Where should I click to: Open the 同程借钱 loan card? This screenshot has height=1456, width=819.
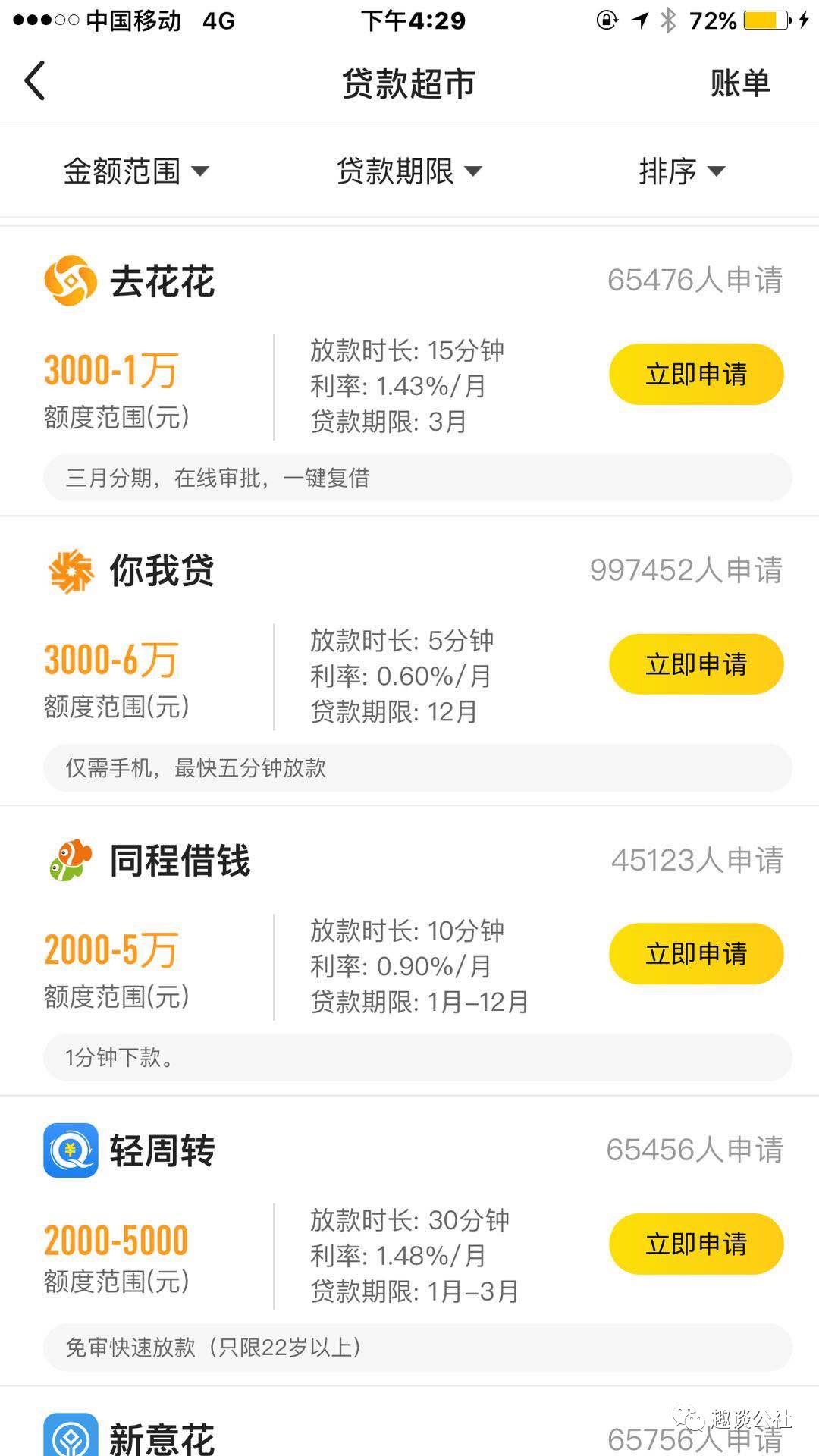click(x=179, y=861)
